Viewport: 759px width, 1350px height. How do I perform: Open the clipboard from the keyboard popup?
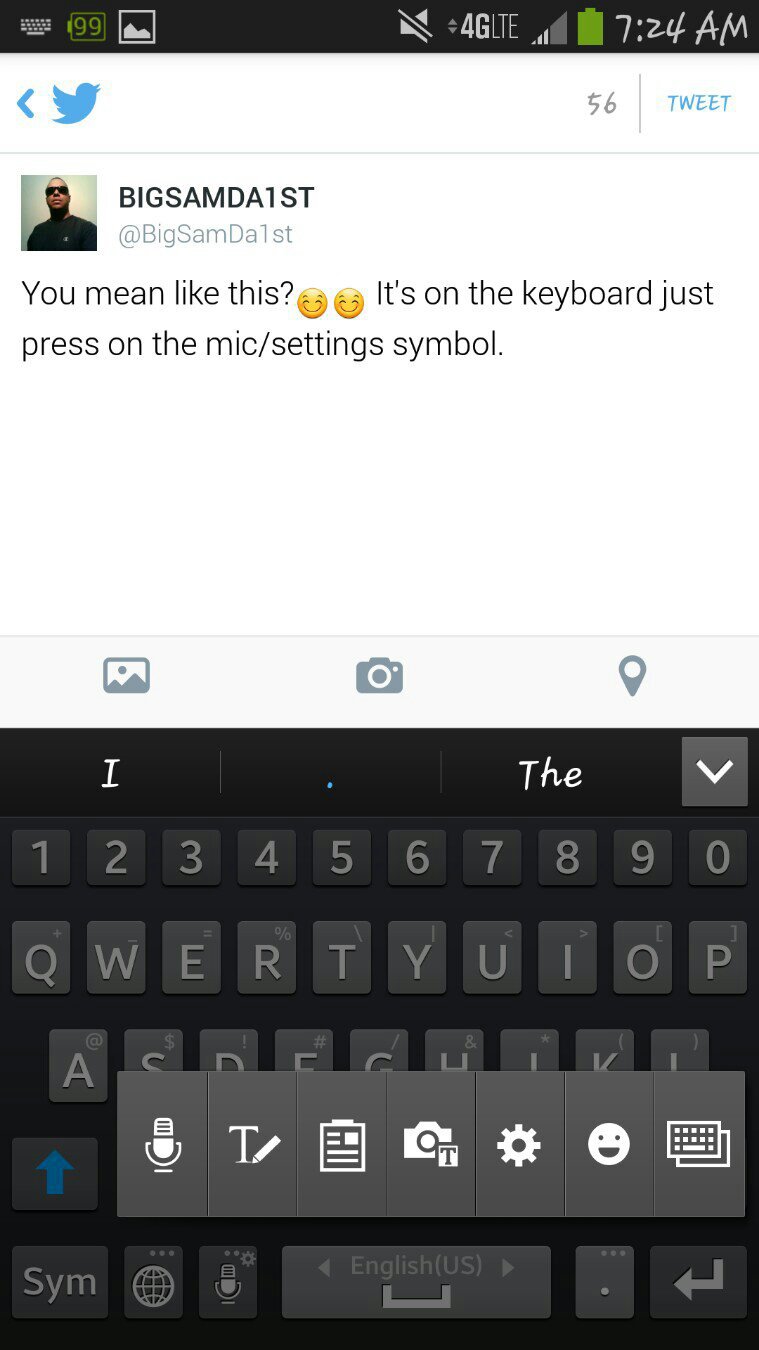click(x=342, y=1144)
